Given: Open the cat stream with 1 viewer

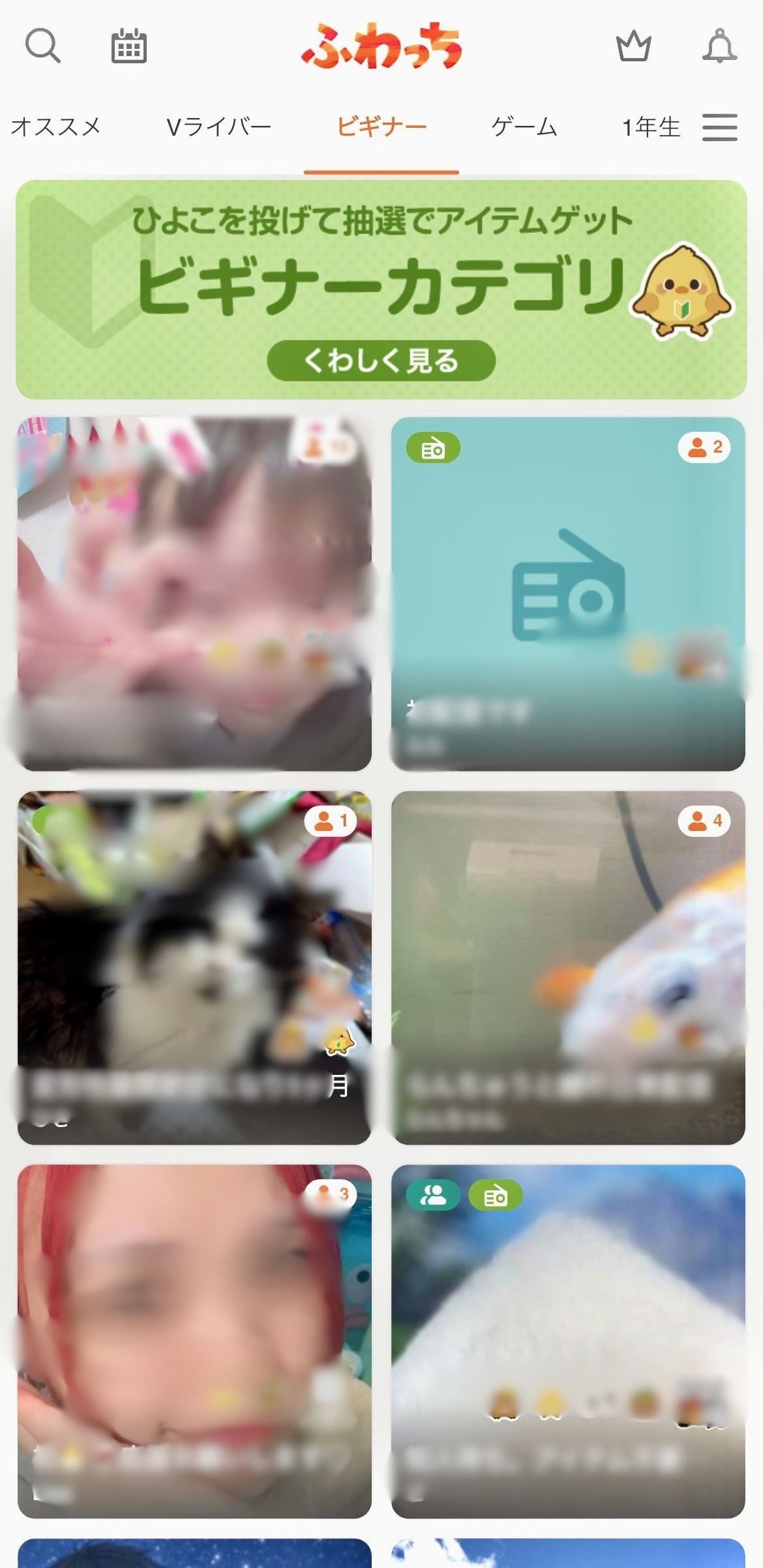Looking at the screenshot, I should pyautogui.click(x=194, y=967).
